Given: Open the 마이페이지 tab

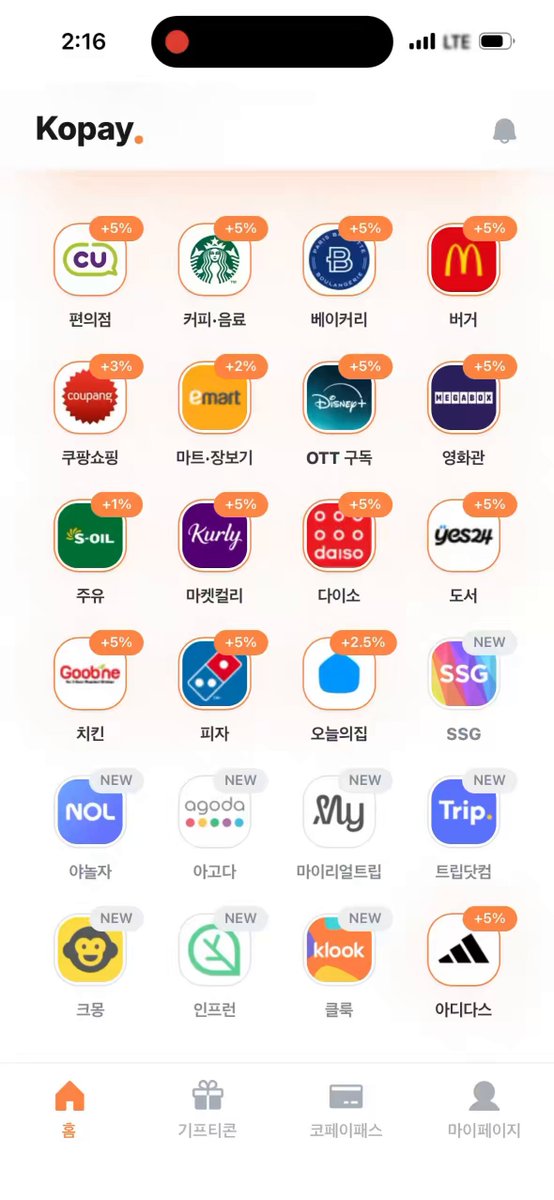Looking at the screenshot, I should click(x=484, y=1110).
